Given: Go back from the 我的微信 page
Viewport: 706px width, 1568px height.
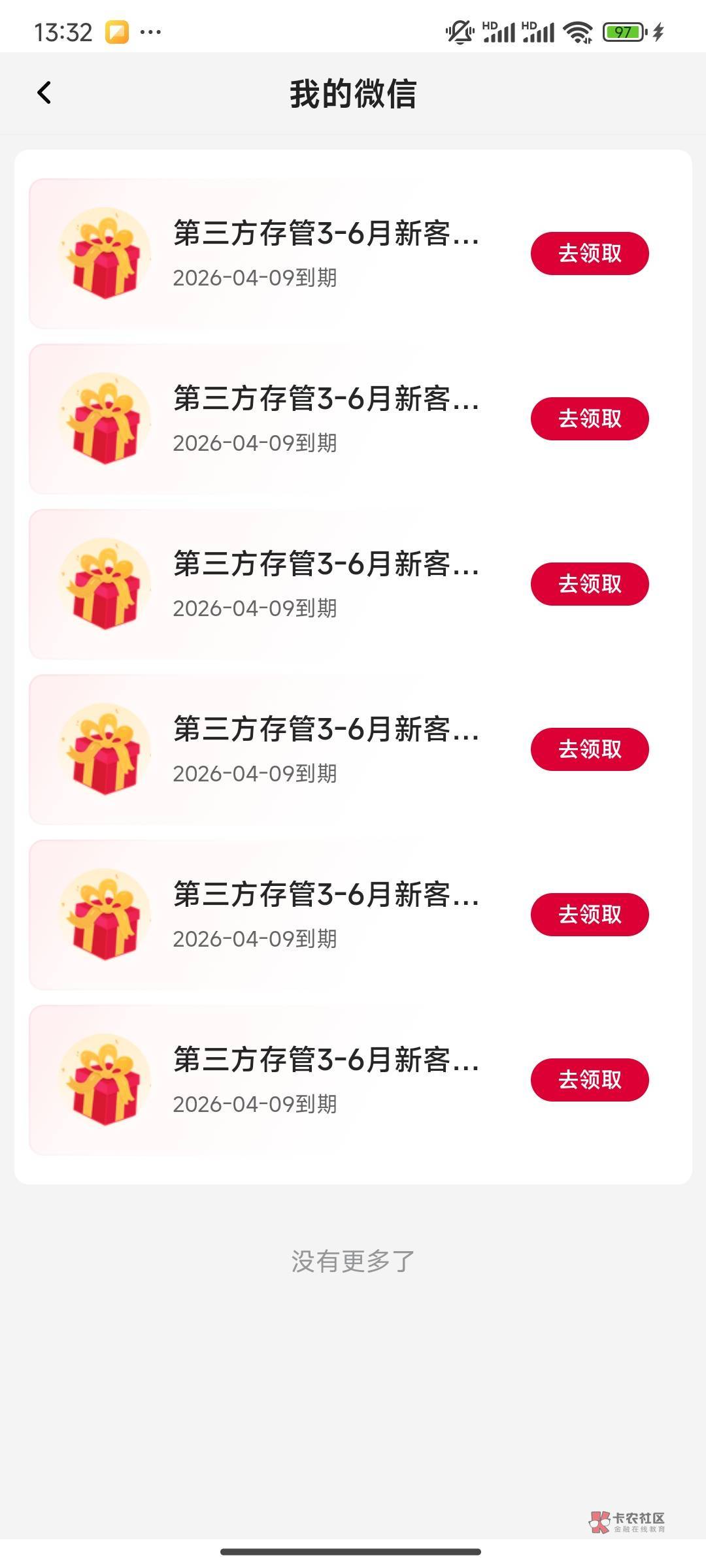Looking at the screenshot, I should (44, 93).
